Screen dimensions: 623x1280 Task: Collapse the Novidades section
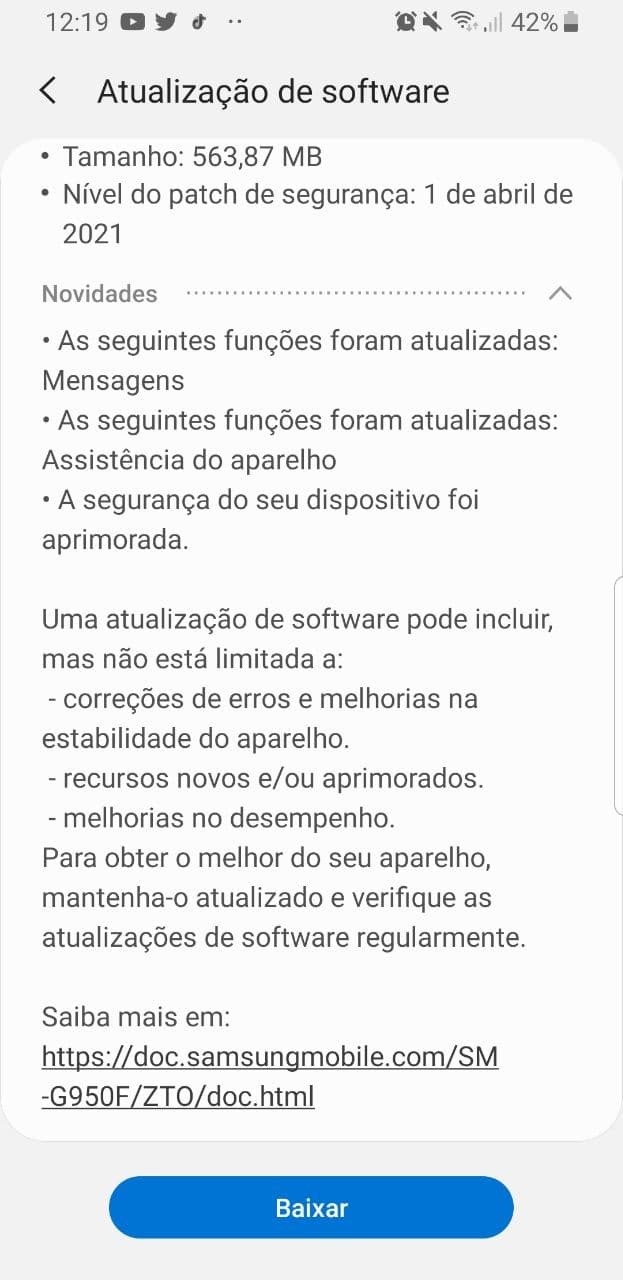[560, 294]
